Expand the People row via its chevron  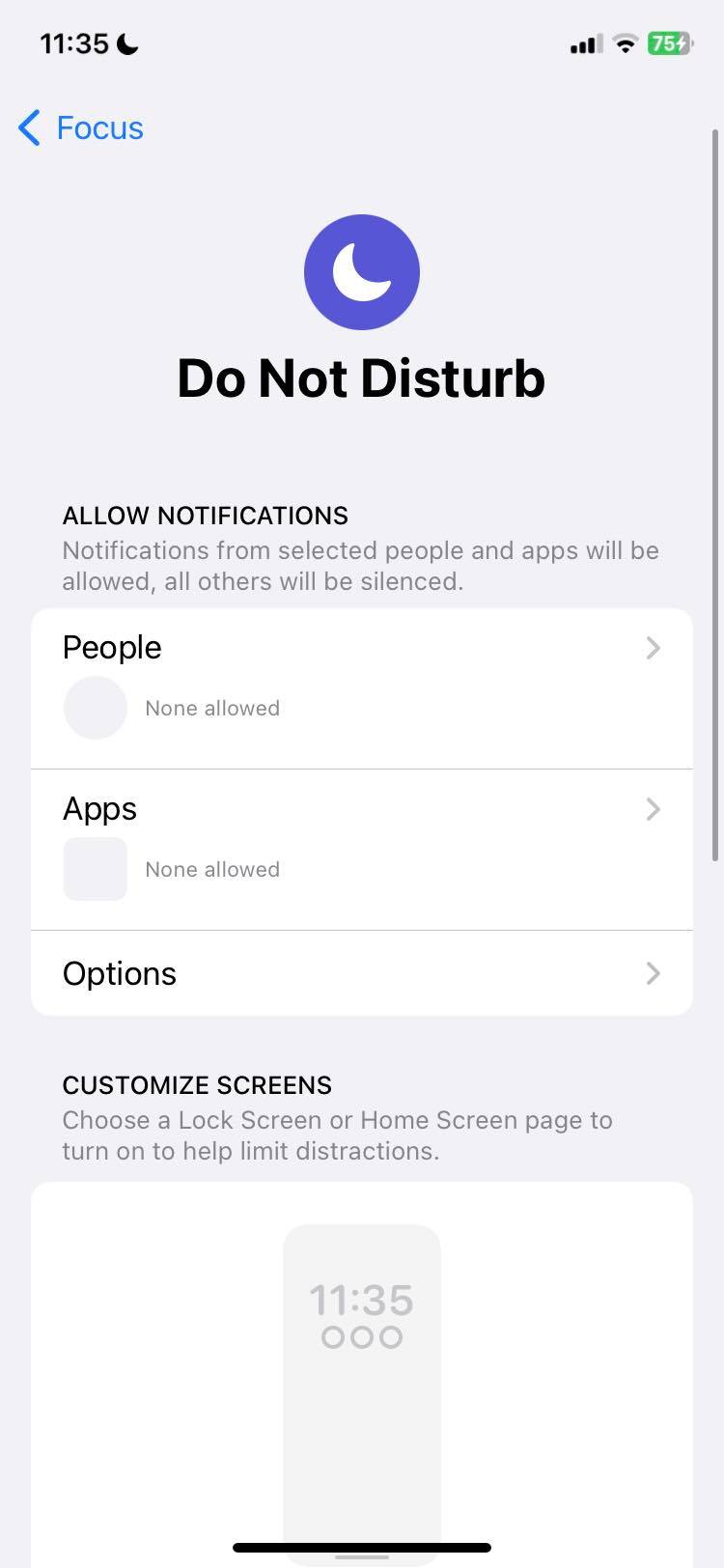pyautogui.click(x=654, y=648)
